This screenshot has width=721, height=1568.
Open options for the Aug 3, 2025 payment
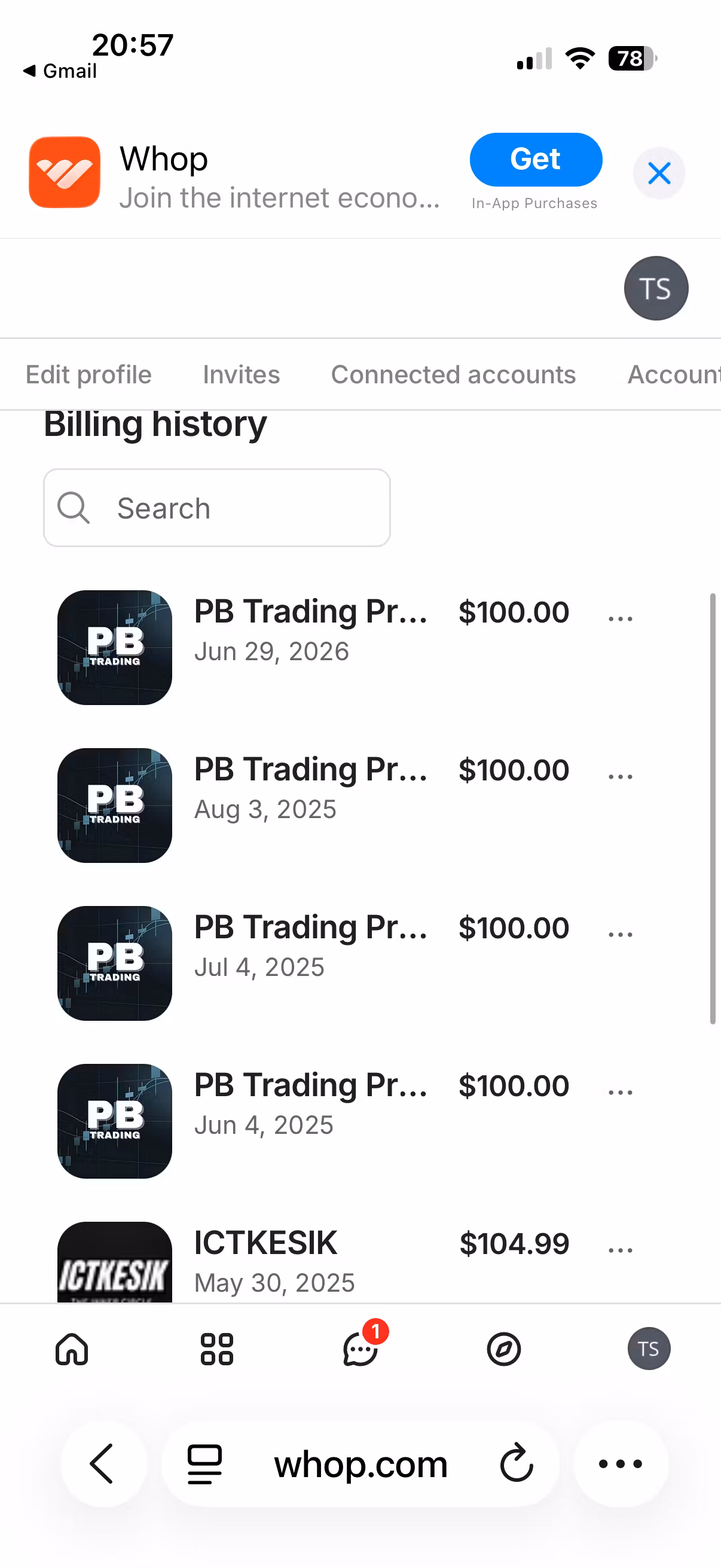[620, 776]
